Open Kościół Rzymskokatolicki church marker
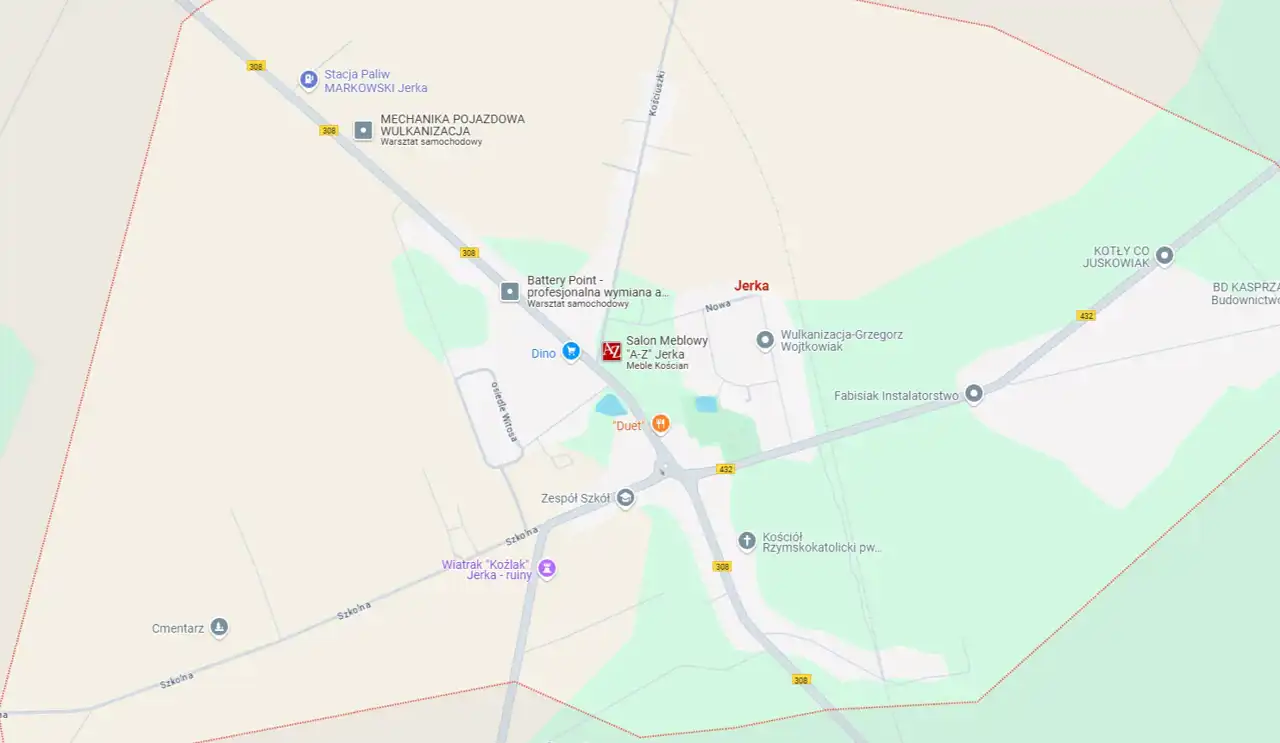Viewport: 1280px width, 743px height. pos(746,541)
